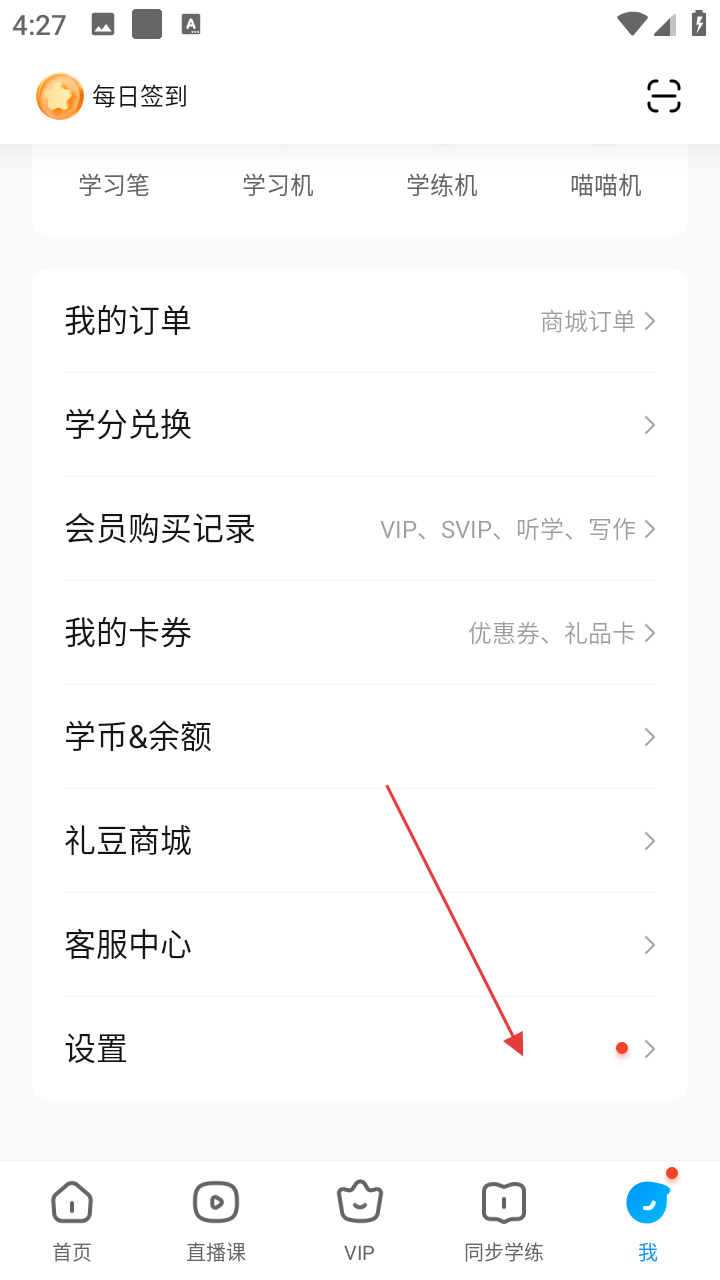Choose 喵喵机 device category
This screenshot has height=1280, width=720.
coord(606,186)
